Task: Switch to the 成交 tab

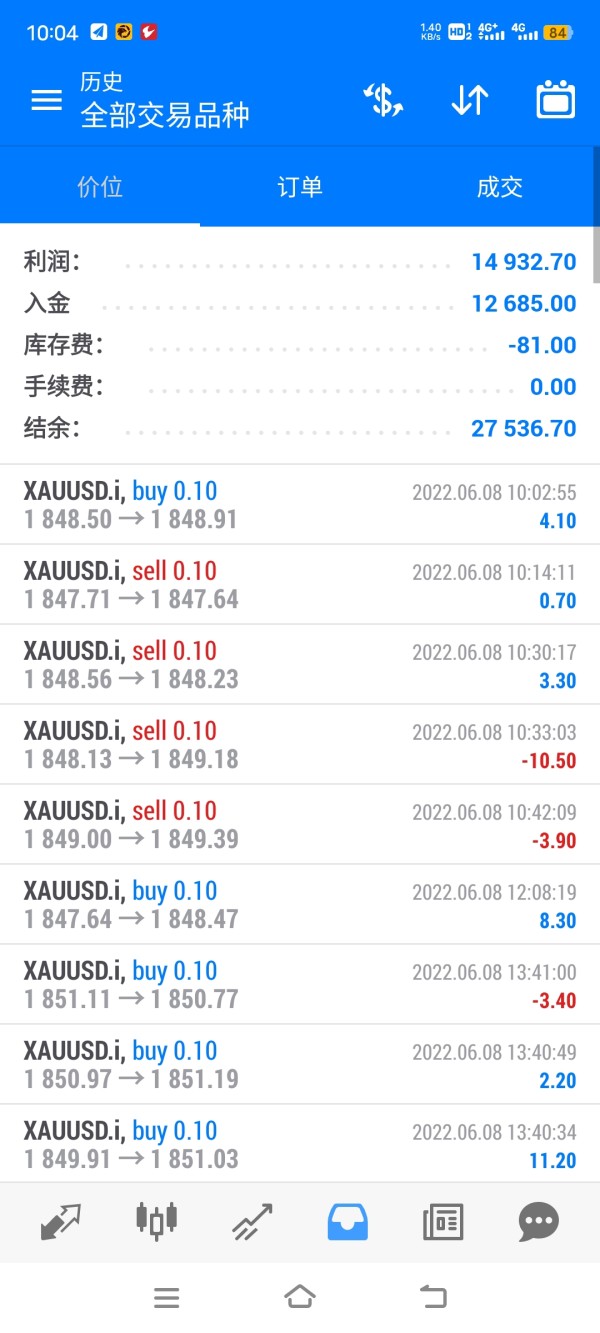Action: [499, 187]
